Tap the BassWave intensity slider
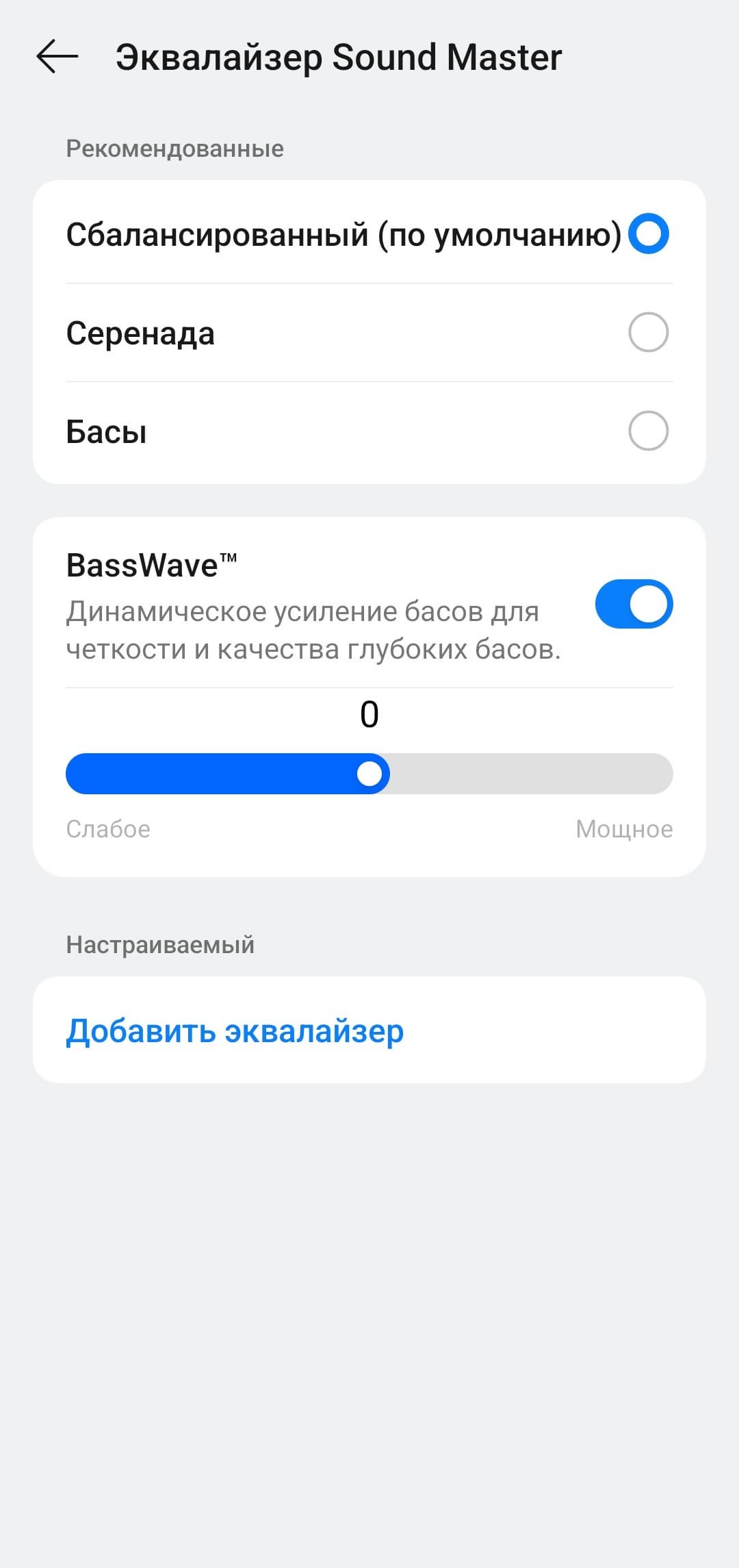Image resolution: width=739 pixels, height=1568 pixels. coord(369,774)
